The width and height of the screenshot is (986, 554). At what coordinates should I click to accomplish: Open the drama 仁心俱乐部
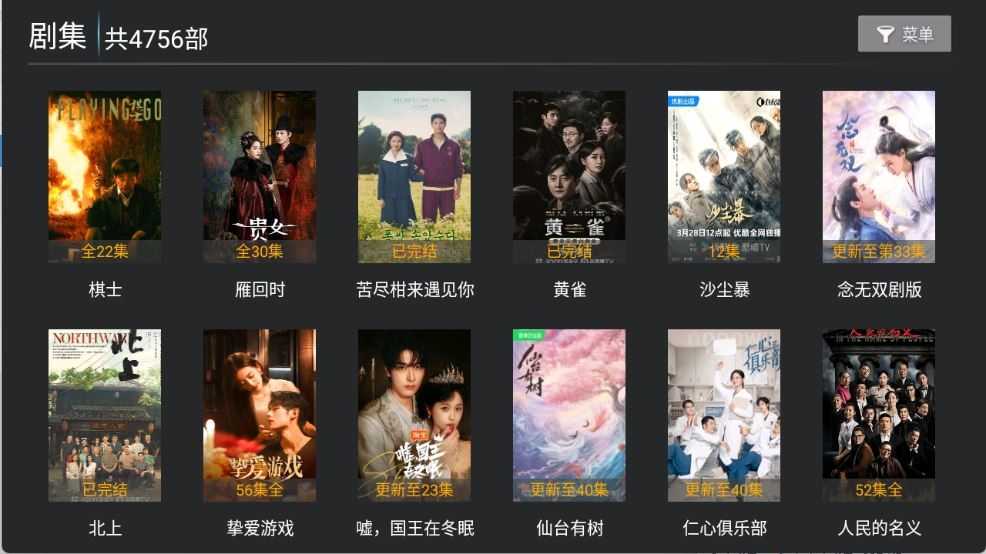tap(724, 415)
